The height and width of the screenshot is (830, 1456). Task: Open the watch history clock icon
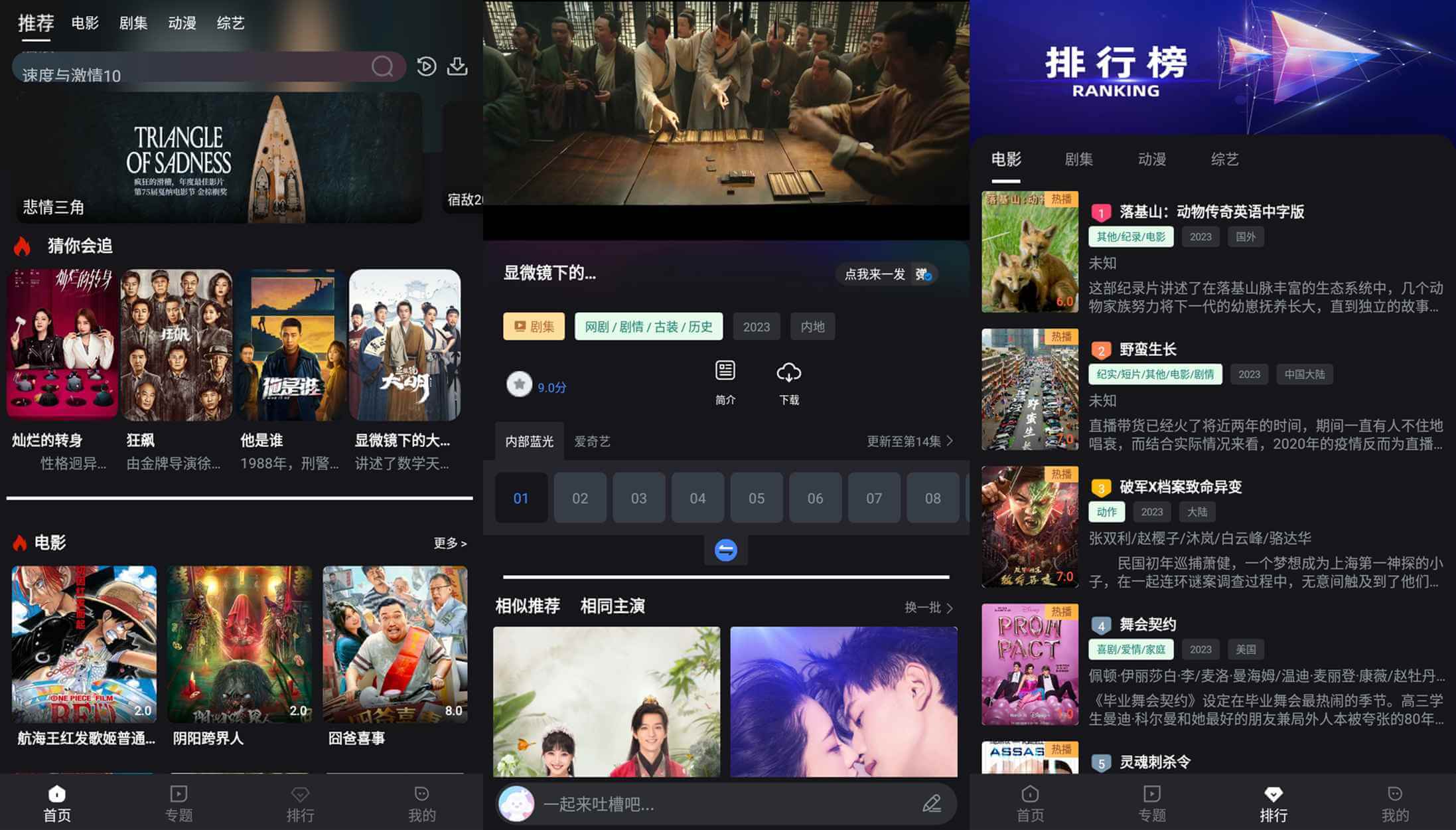click(426, 66)
